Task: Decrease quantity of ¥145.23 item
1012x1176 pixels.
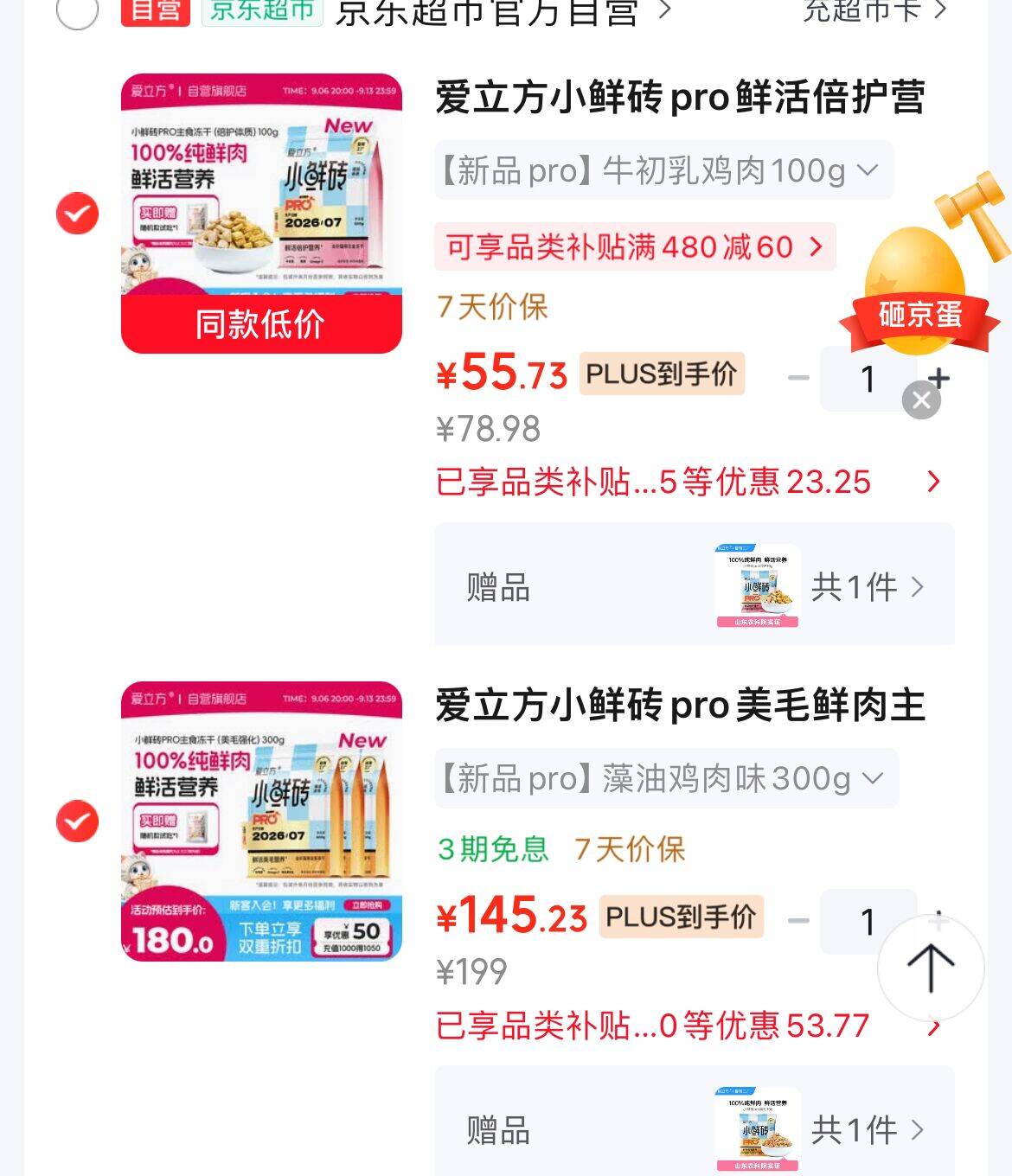Action: [x=797, y=921]
